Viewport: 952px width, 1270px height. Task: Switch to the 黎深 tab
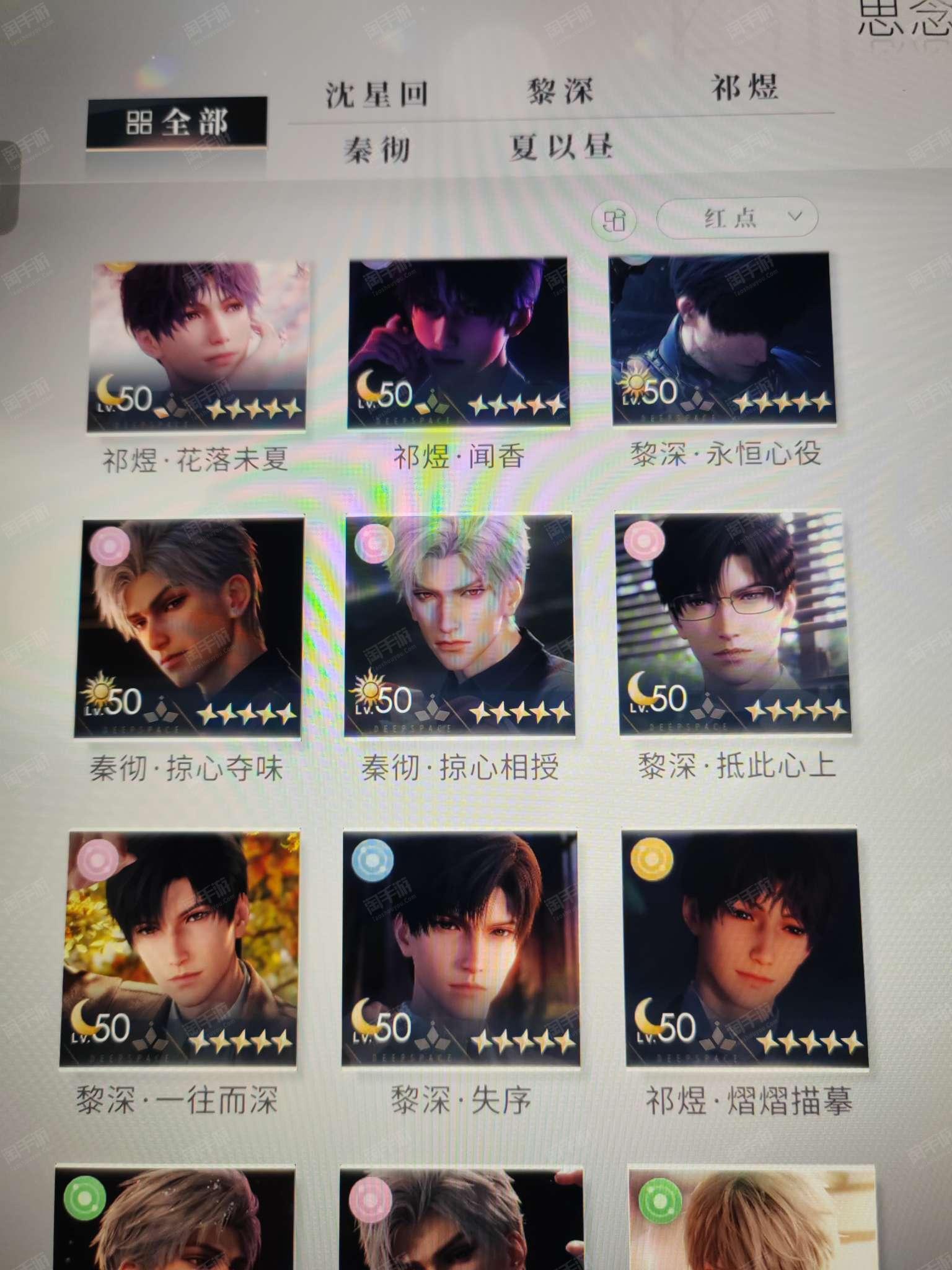point(560,91)
